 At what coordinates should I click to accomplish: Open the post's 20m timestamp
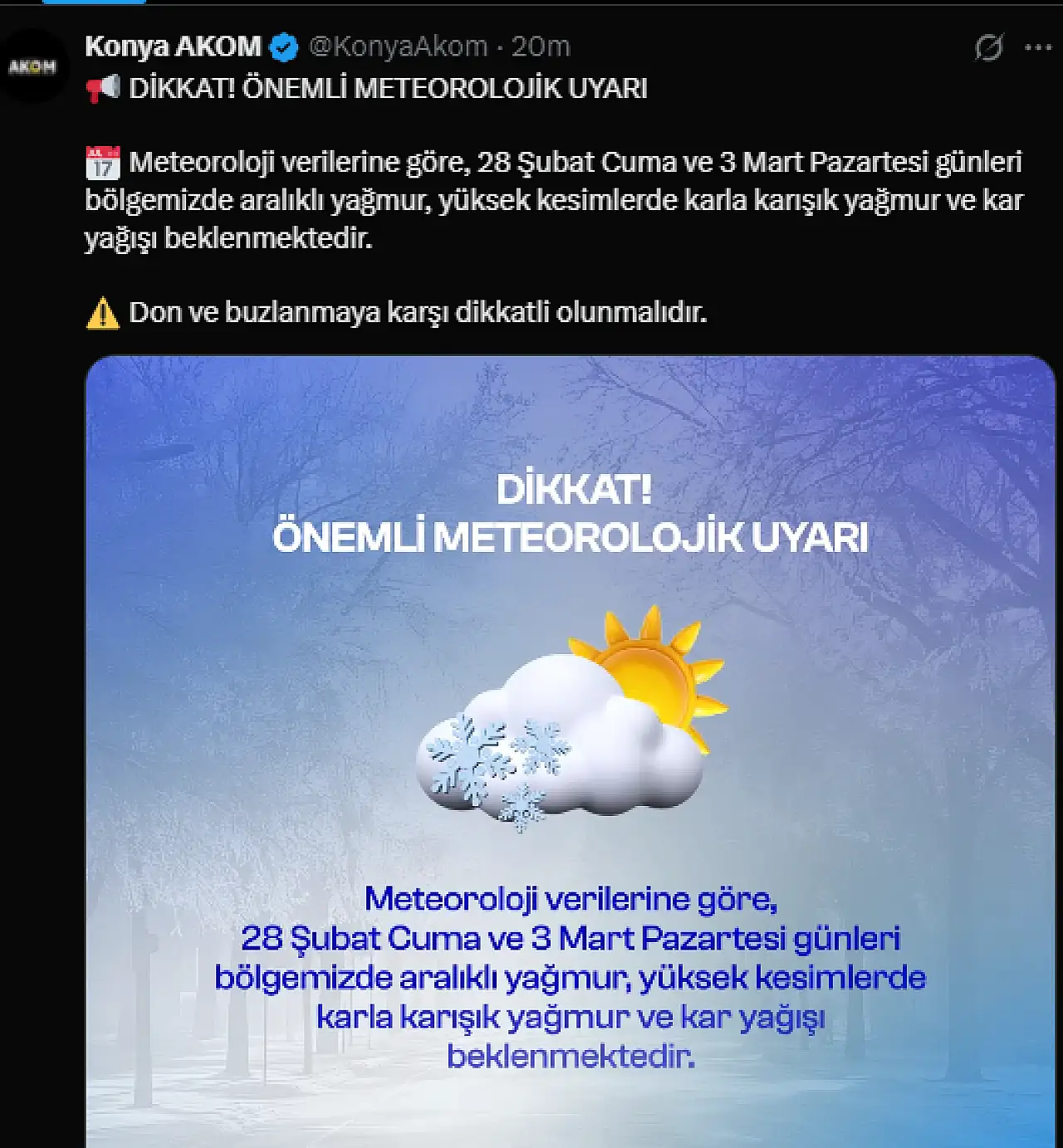pos(541,46)
